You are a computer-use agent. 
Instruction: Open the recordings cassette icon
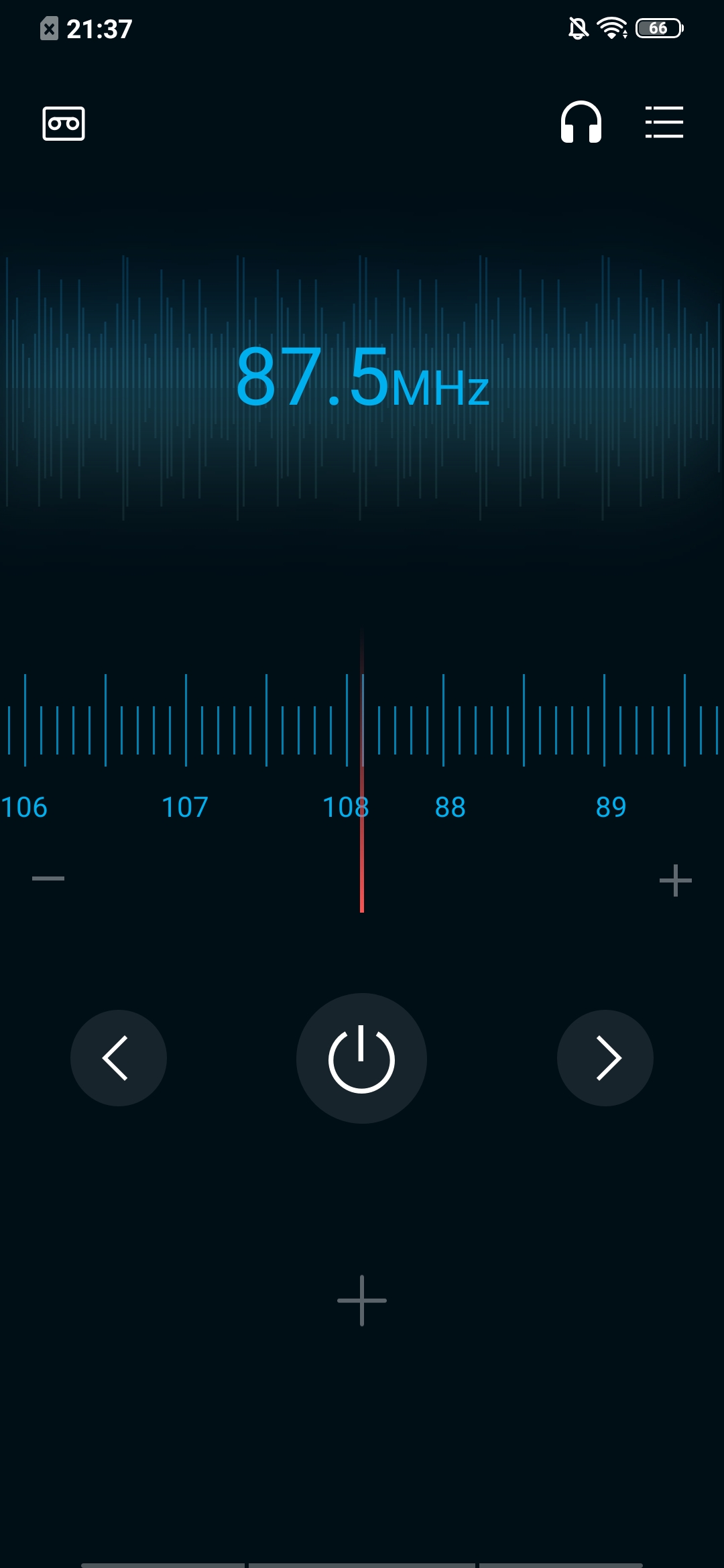pos(64,123)
